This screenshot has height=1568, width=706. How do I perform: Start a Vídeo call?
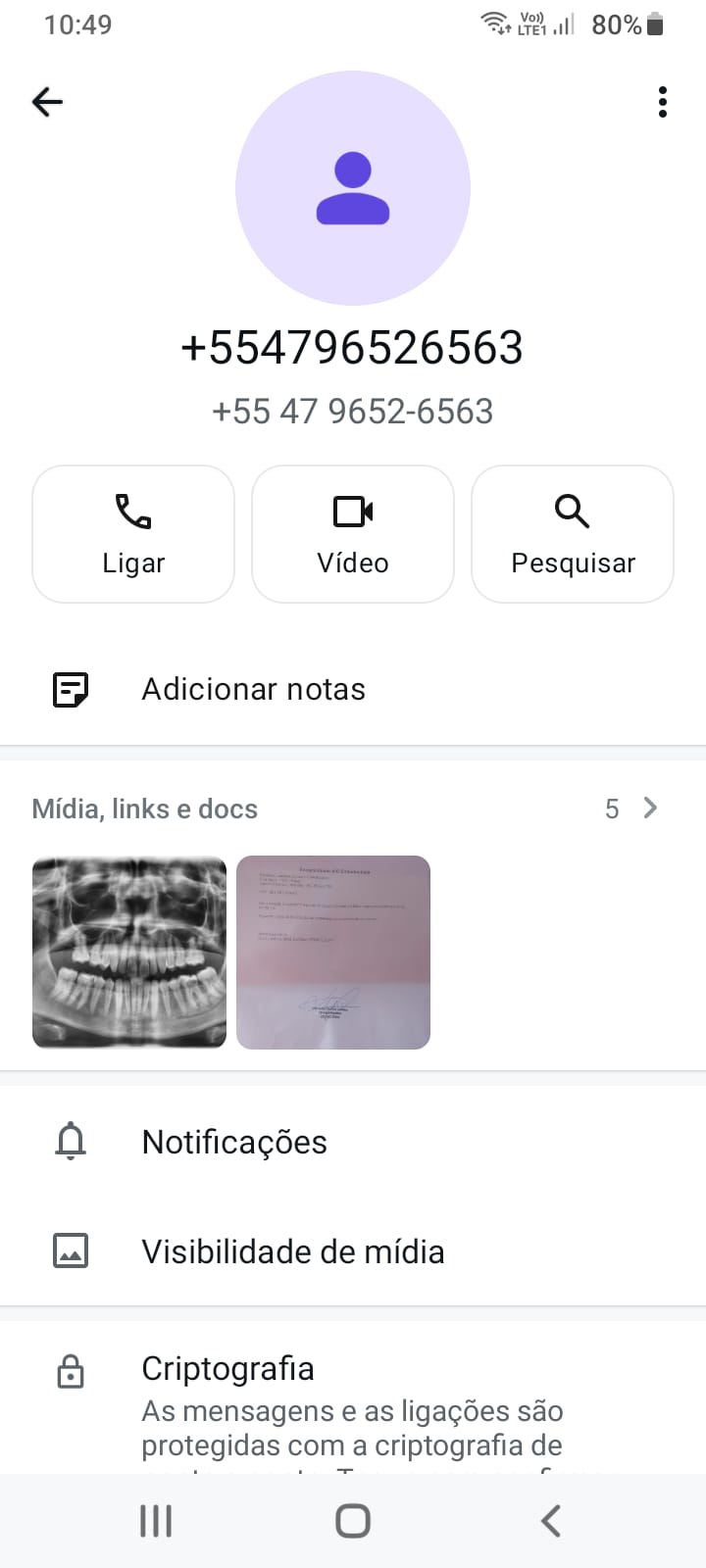[x=353, y=534]
